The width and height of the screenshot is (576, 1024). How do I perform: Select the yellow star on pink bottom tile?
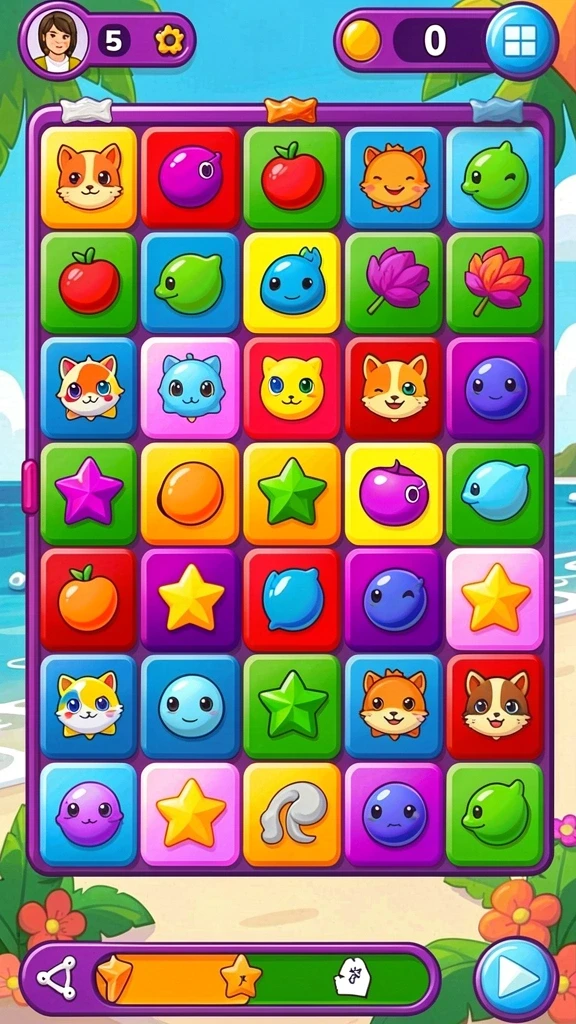point(191,814)
